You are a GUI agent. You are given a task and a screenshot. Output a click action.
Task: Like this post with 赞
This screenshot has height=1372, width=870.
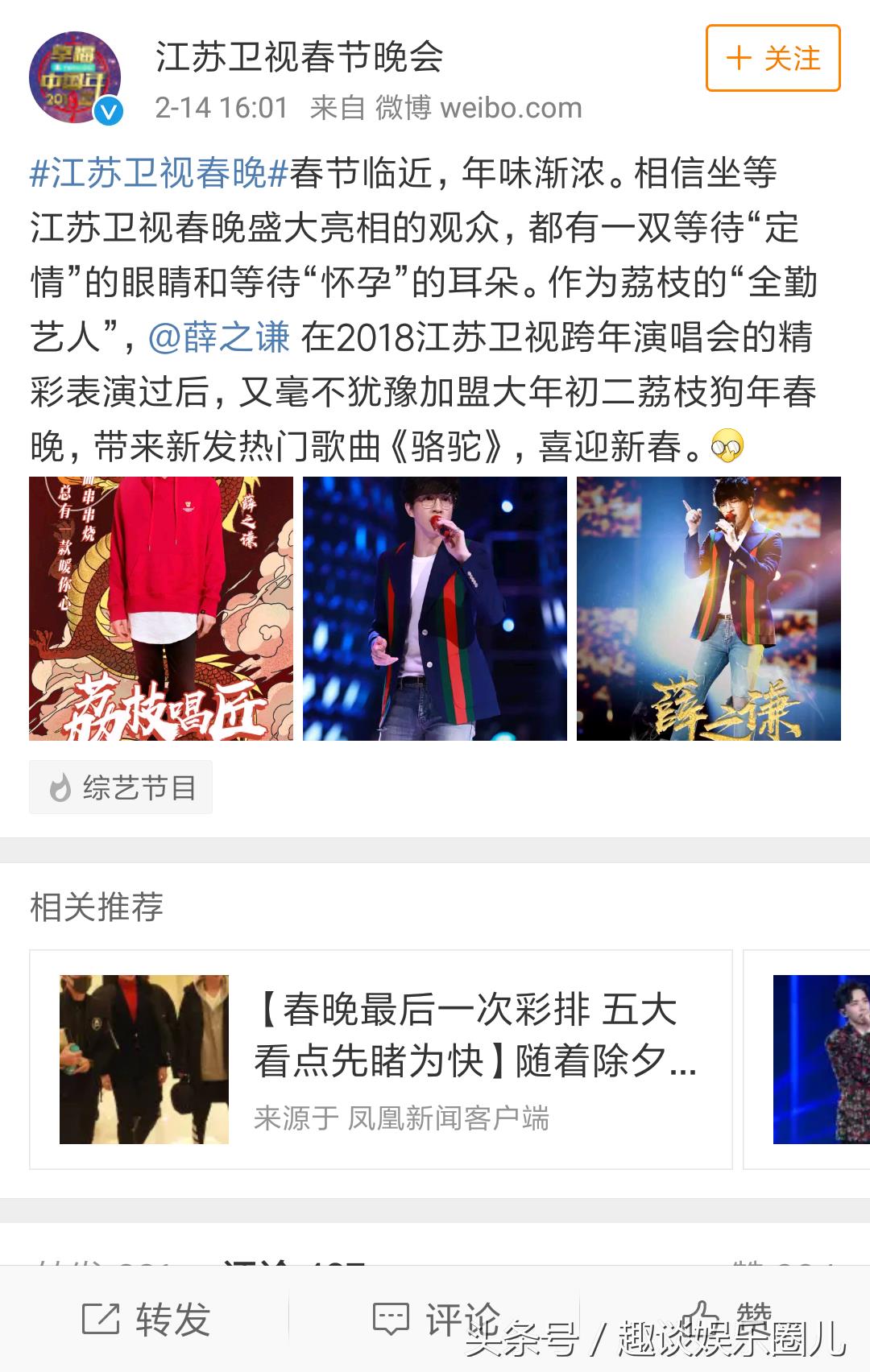click(725, 1317)
